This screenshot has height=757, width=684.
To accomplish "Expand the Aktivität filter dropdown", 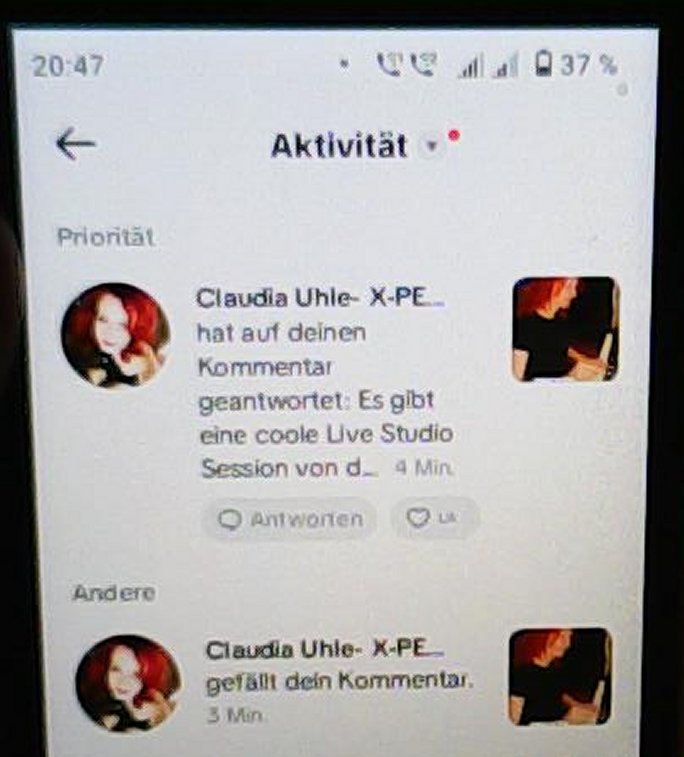I will [431, 147].
